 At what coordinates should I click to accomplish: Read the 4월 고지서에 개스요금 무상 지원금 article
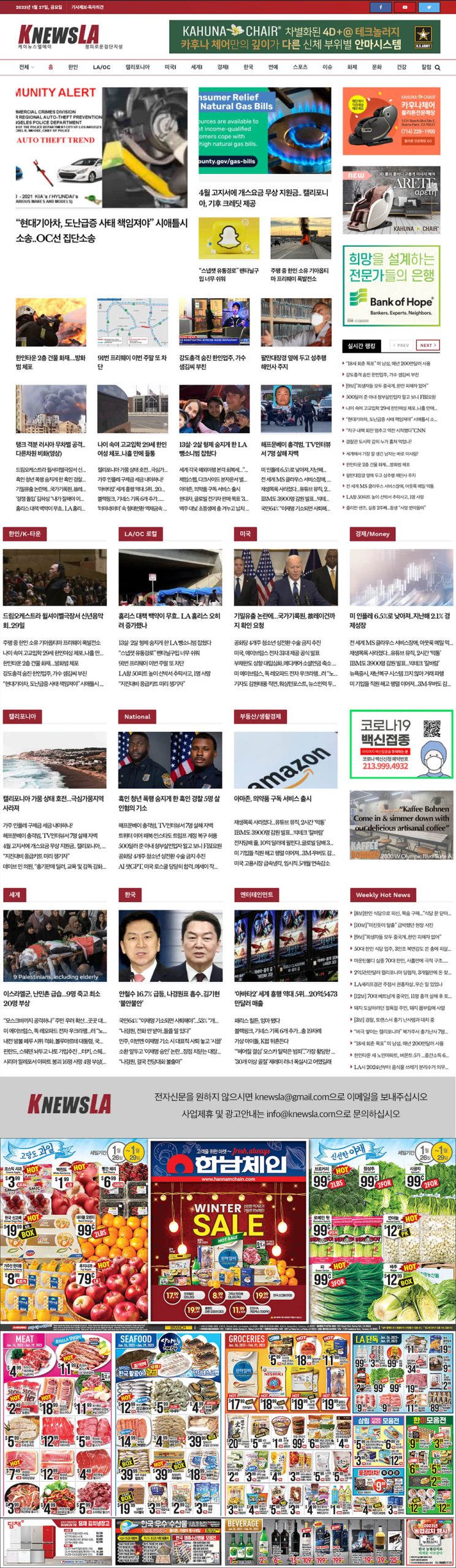[264, 197]
